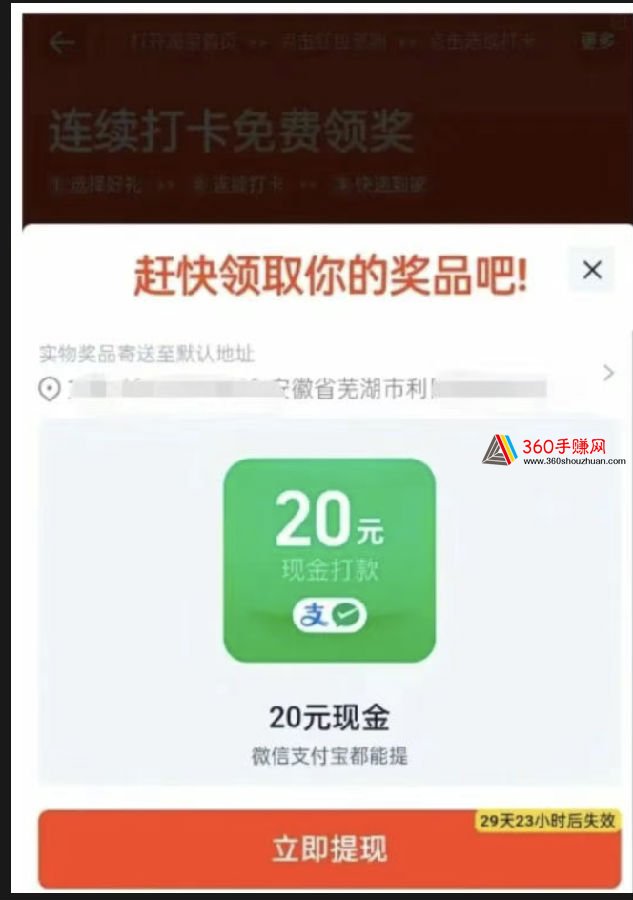633x900 pixels.
Task: Go back using the top arrow
Action: tap(62, 42)
